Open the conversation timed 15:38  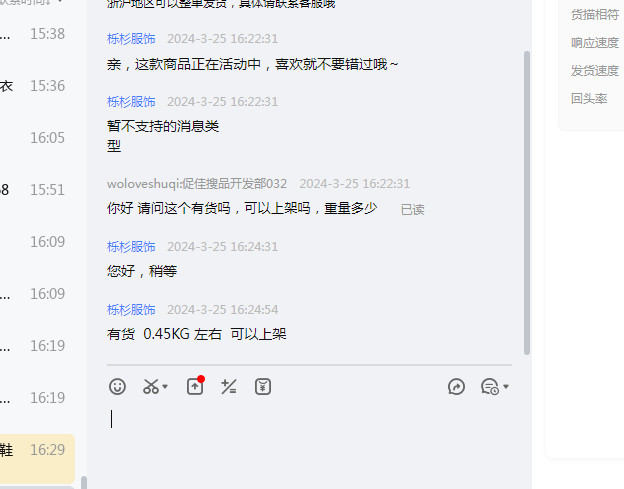coord(40,34)
